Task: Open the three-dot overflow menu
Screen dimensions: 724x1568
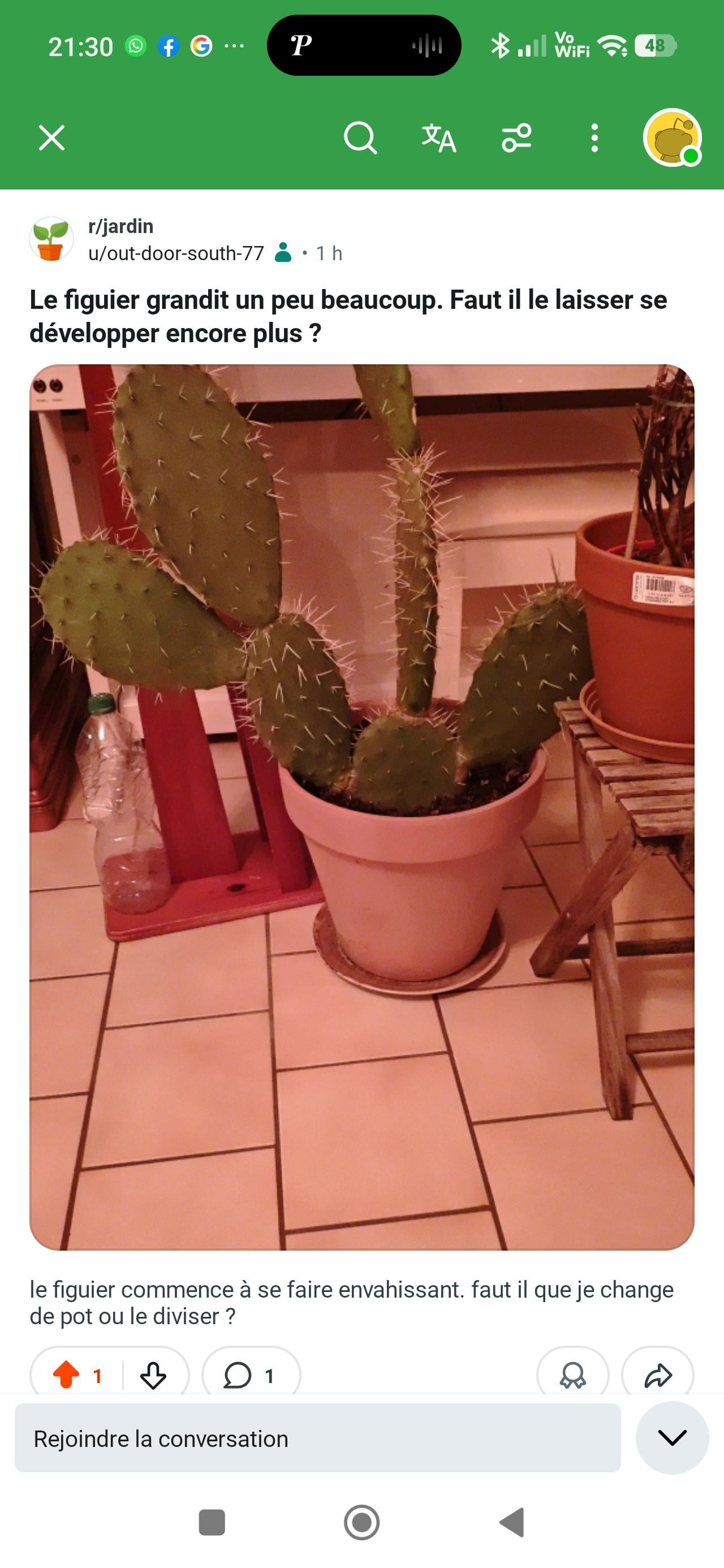Action: pyautogui.click(x=594, y=137)
